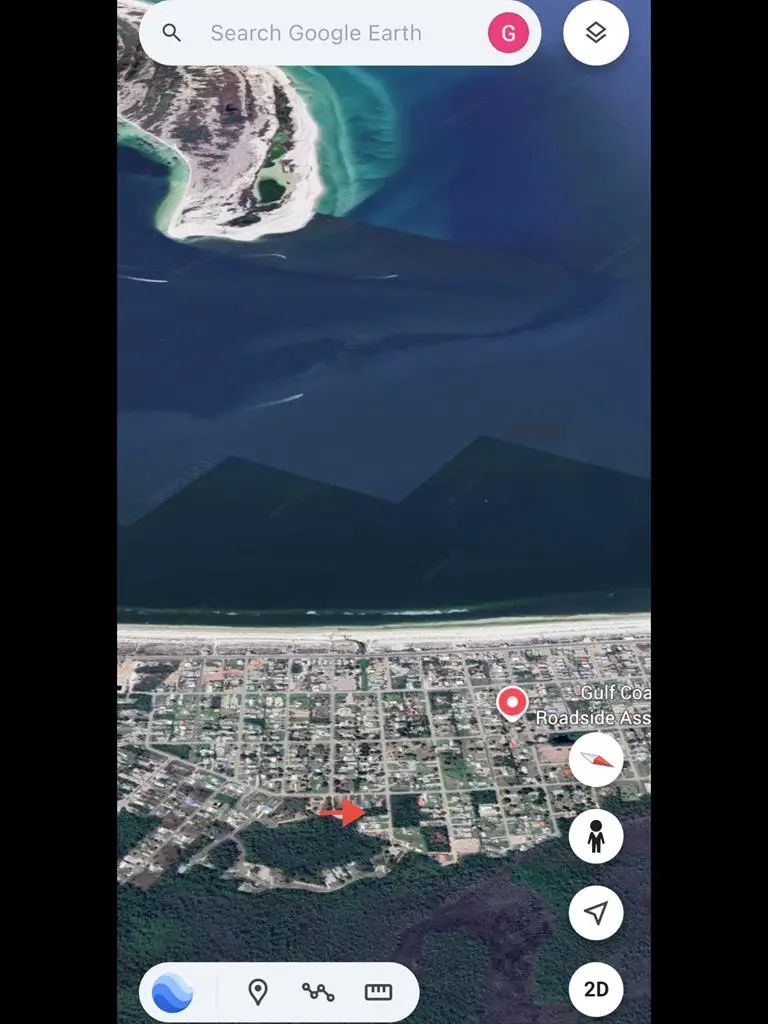
Task: Select the placemark pin tool
Action: point(259,991)
